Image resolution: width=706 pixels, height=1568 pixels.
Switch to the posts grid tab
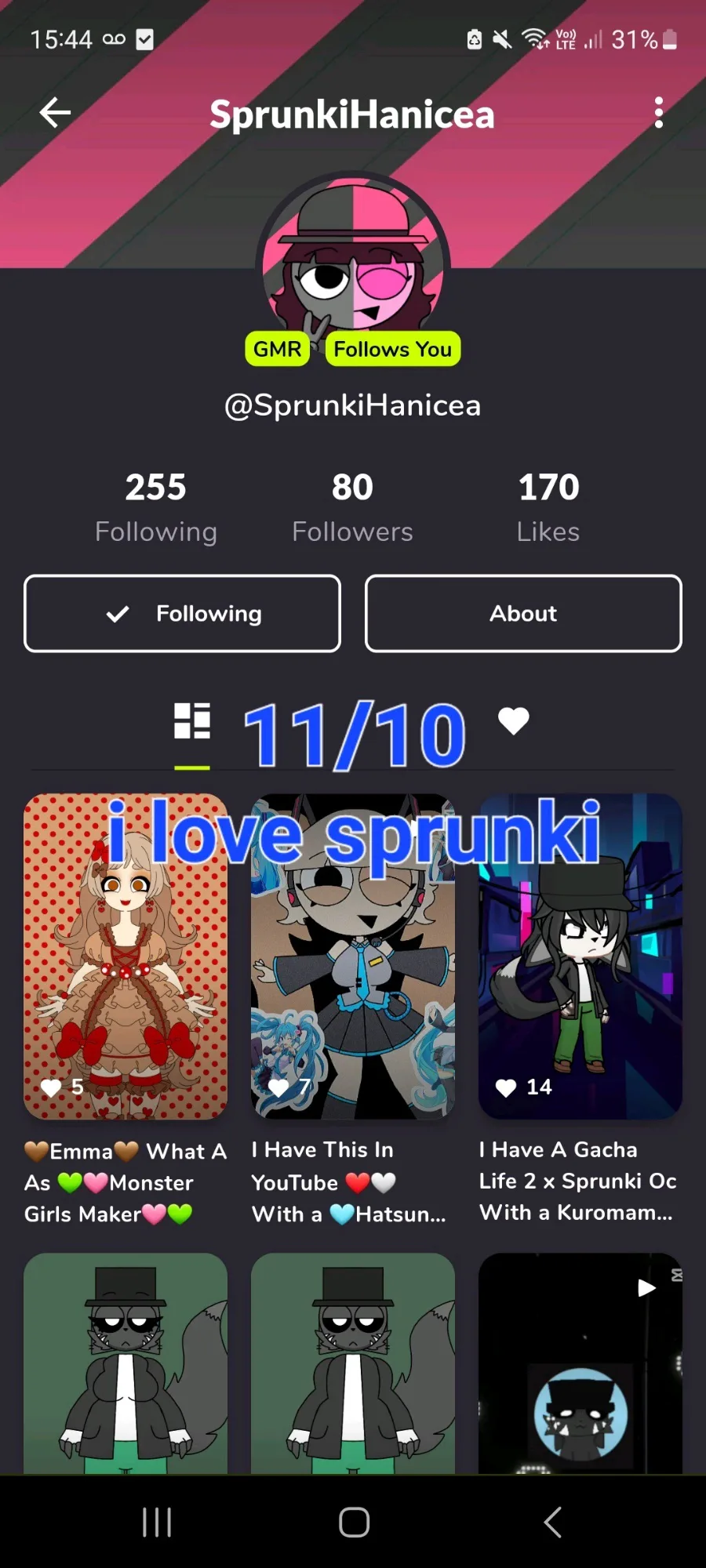pyautogui.click(x=192, y=720)
